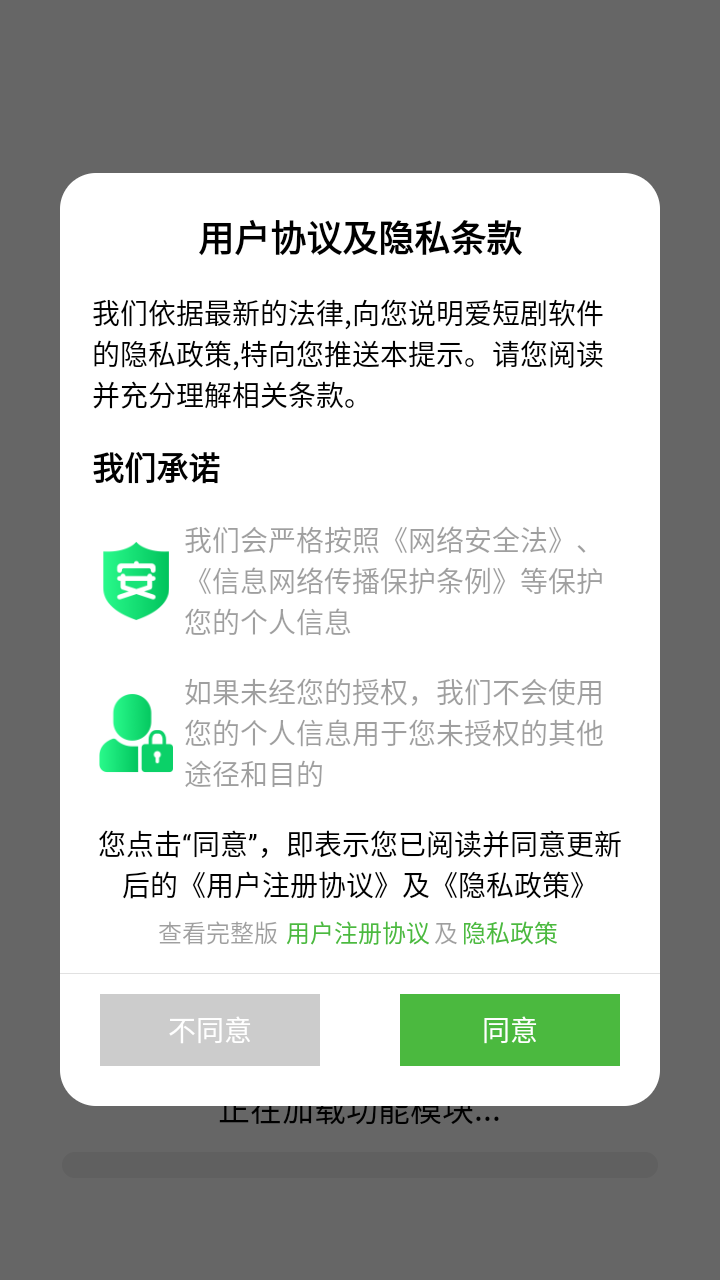Click the person with padlock privacy icon
The height and width of the screenshot is (1280, 720).
pos(135,732)
